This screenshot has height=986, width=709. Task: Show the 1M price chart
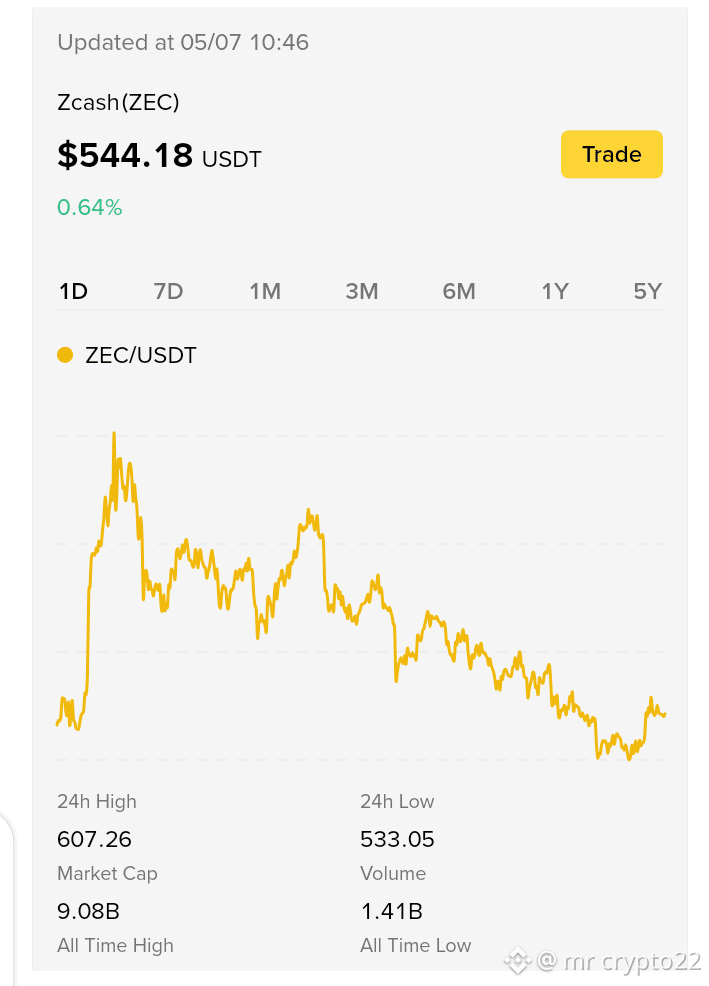click(x=265, y=291)
